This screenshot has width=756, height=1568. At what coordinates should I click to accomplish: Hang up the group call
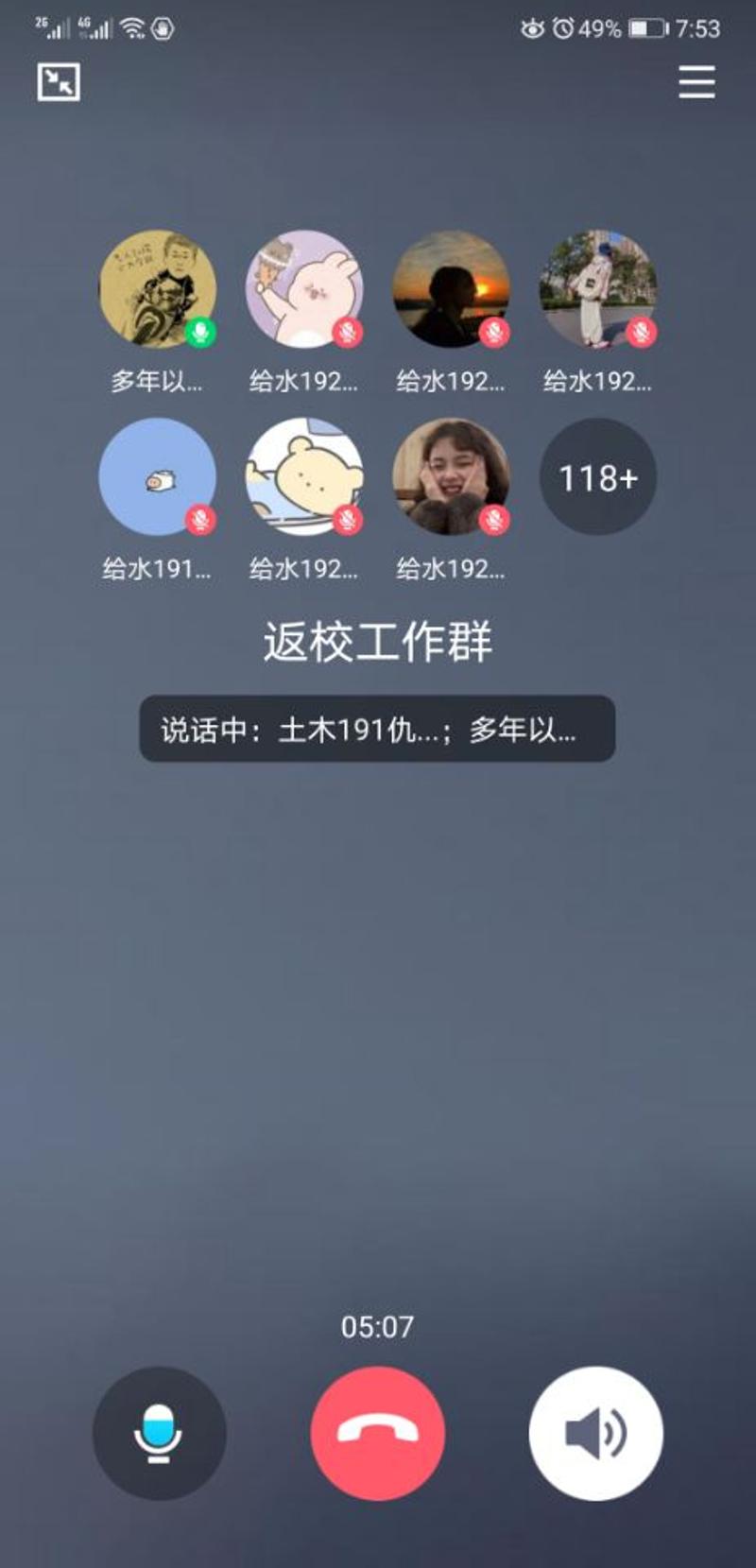(x=377, y=1433)
